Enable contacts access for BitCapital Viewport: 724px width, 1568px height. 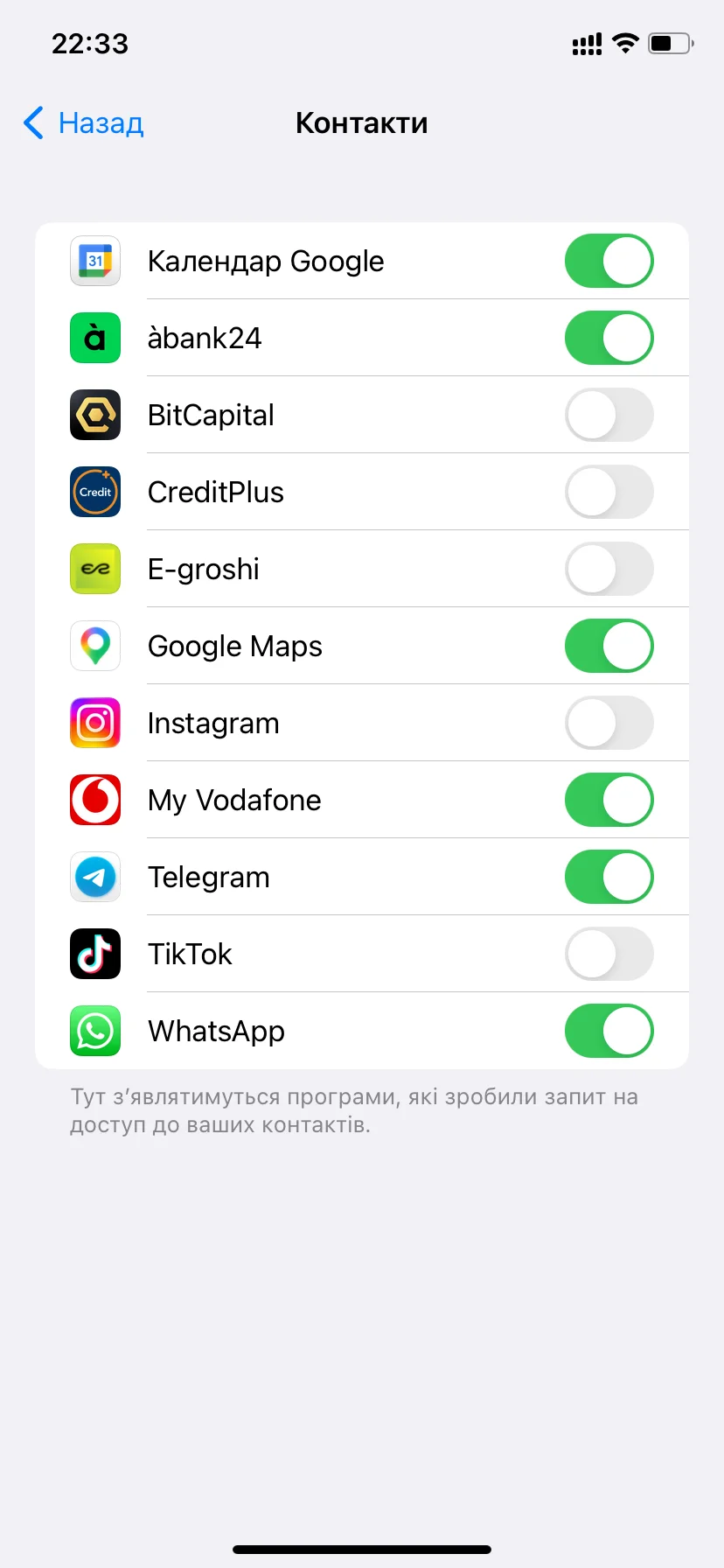tap(609, 415)
